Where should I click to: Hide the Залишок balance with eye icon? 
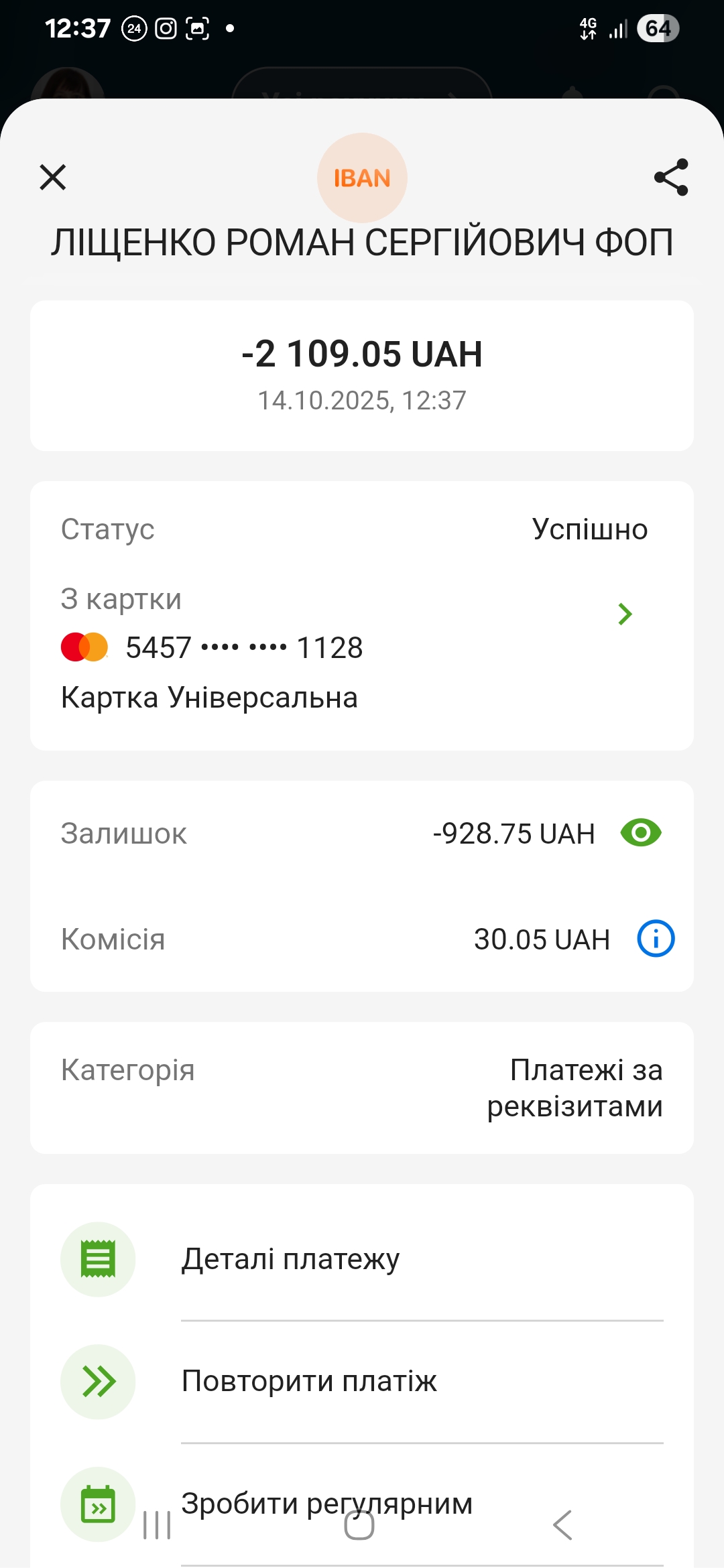point(641,833)
